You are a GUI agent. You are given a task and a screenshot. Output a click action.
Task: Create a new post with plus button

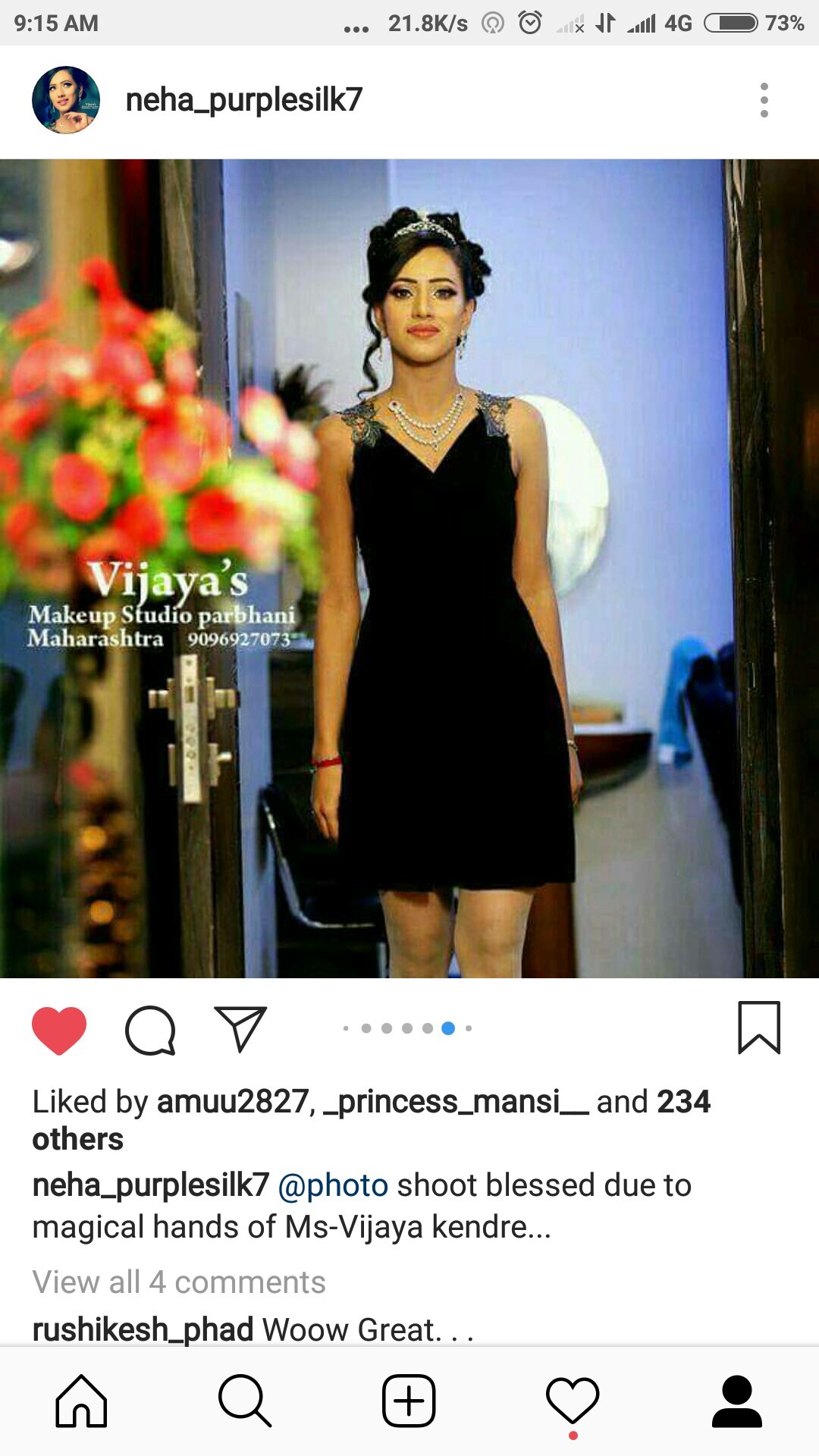(x=409, y=1401)
